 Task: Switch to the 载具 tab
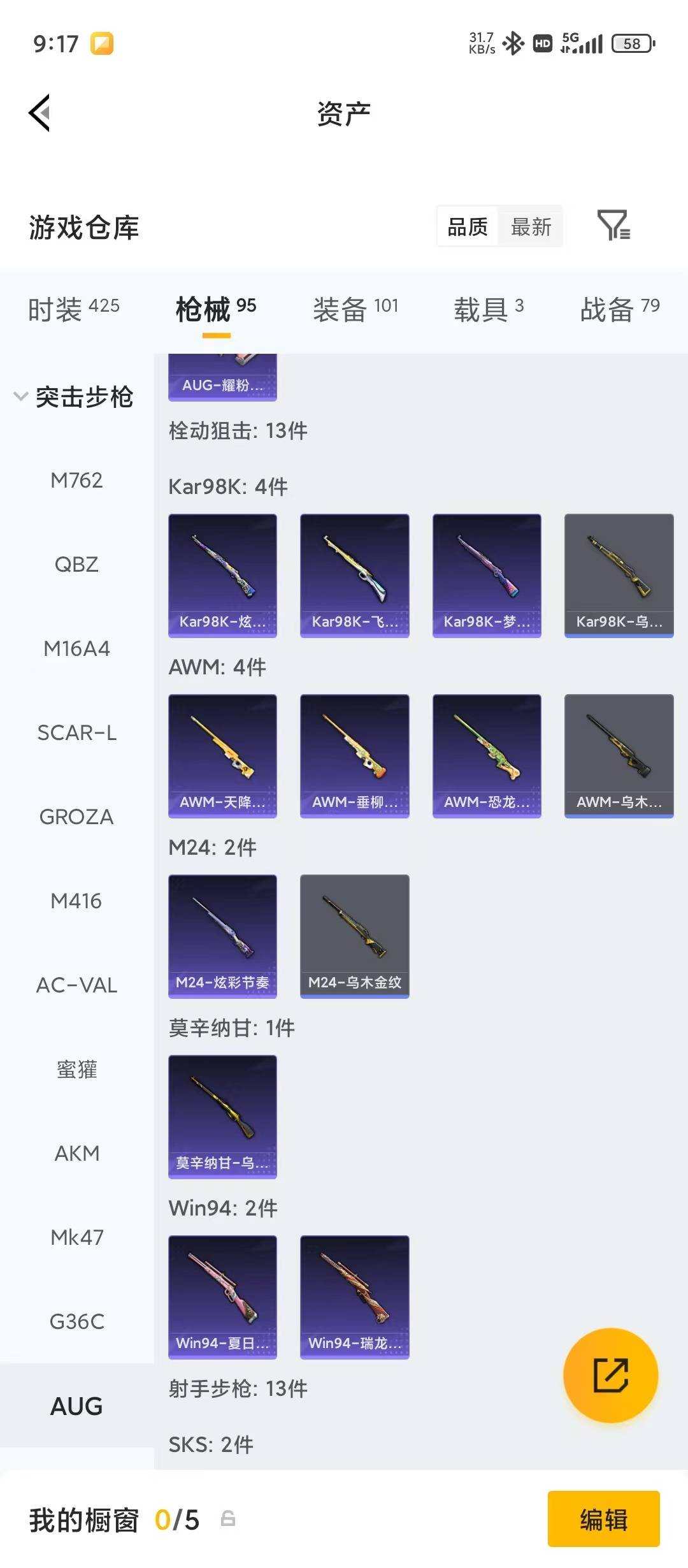[x=489, y=309]
